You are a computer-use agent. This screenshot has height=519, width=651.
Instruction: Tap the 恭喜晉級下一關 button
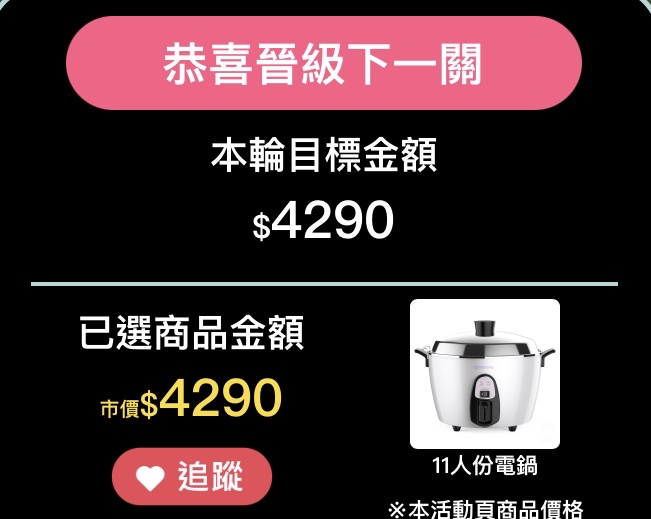click(x=323, y=63)
